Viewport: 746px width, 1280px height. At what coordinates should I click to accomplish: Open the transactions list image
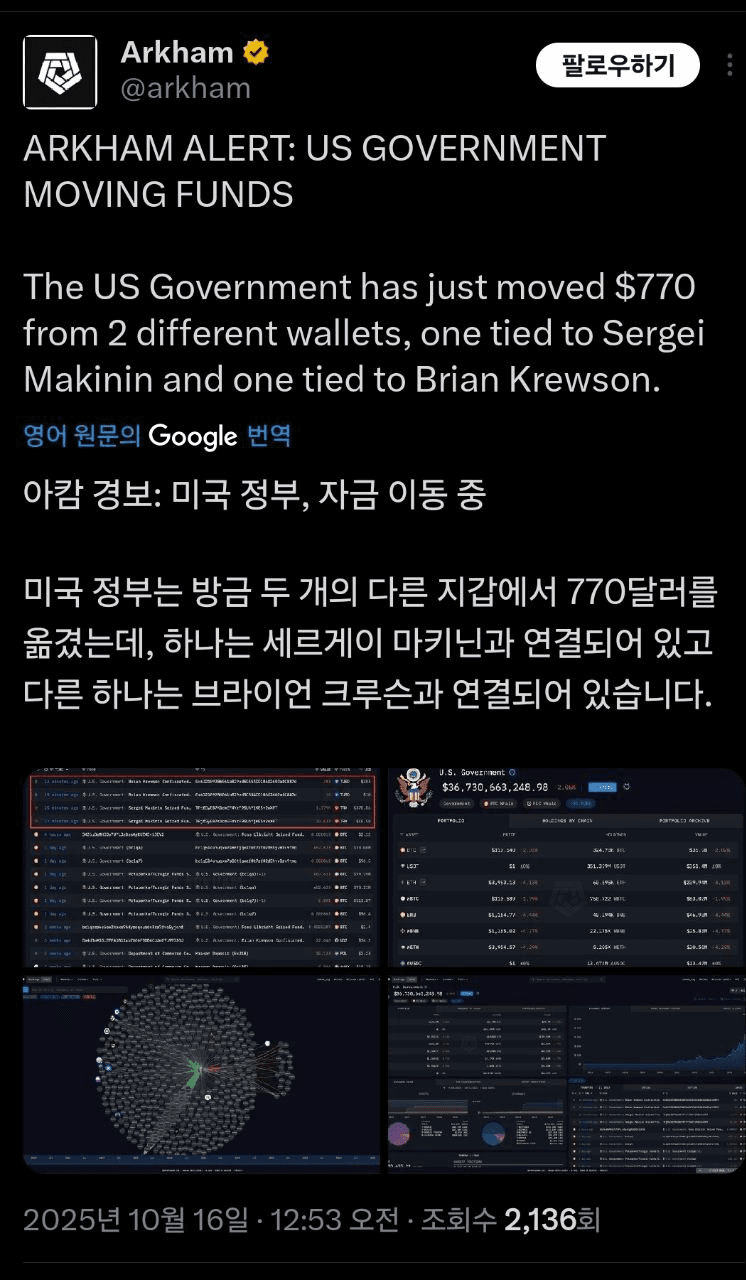pos(202,869)
